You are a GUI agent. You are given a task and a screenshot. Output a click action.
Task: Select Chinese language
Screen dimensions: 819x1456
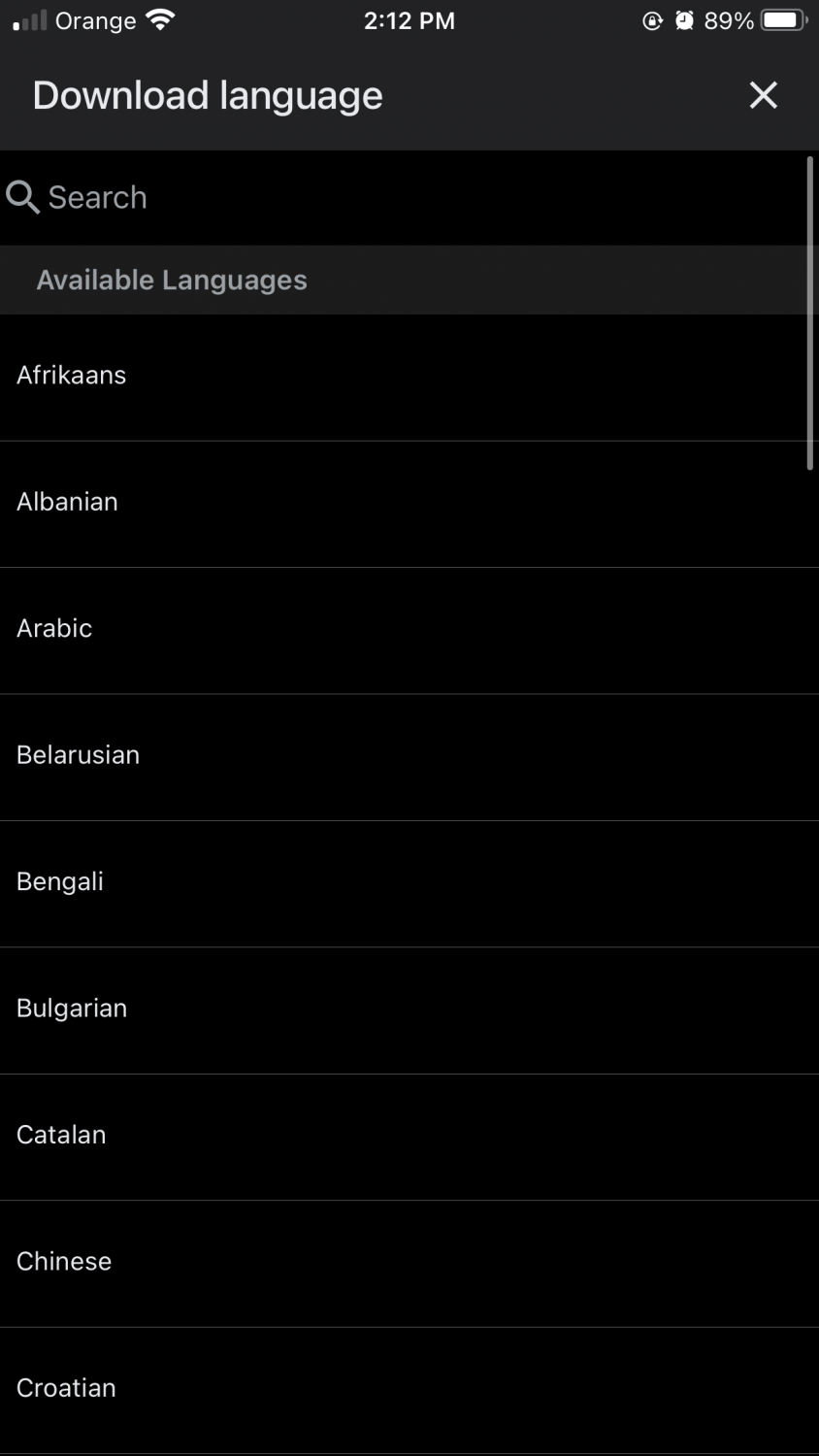409,1264
